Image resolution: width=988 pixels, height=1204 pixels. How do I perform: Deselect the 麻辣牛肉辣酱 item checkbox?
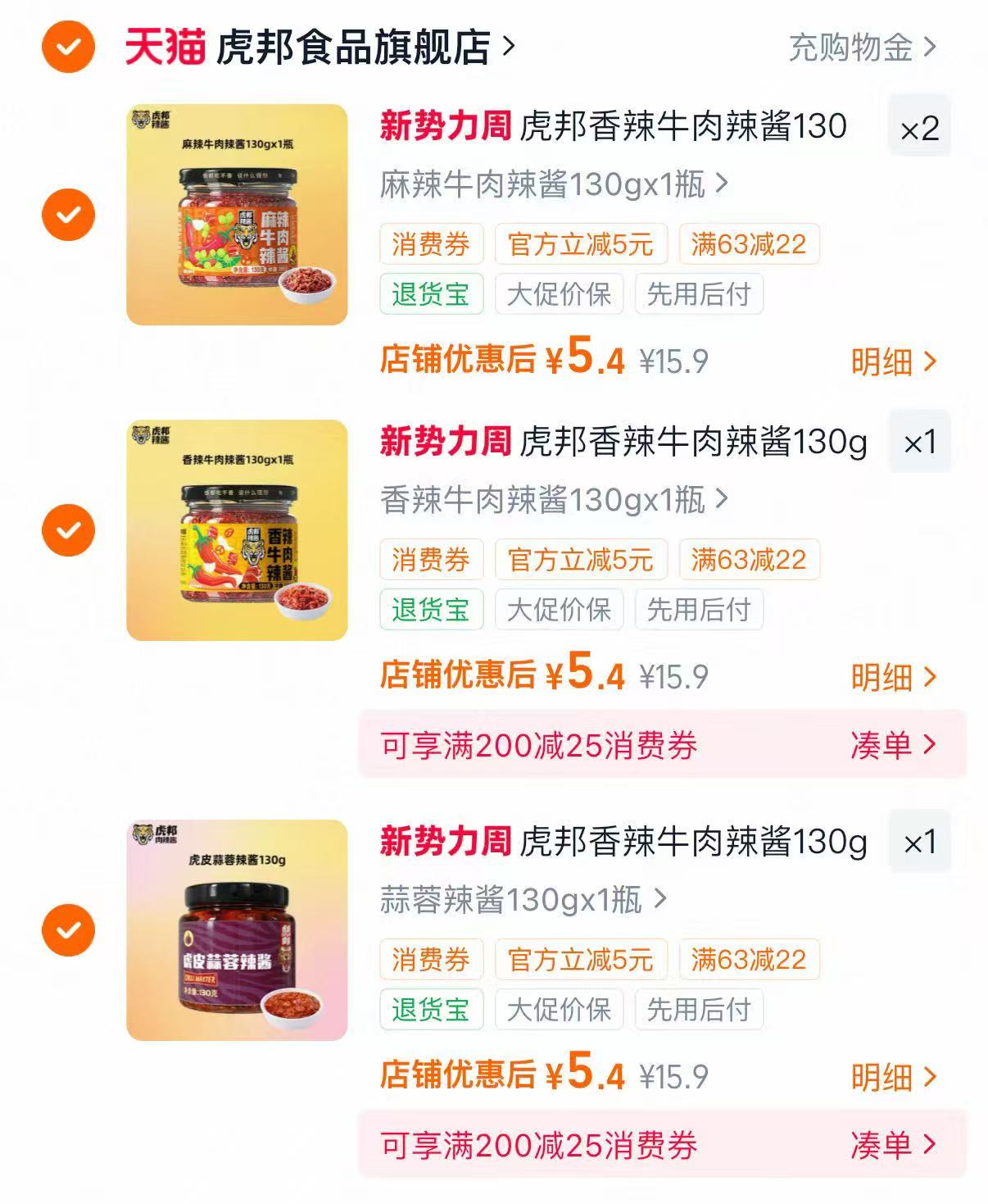pos(68,215)
